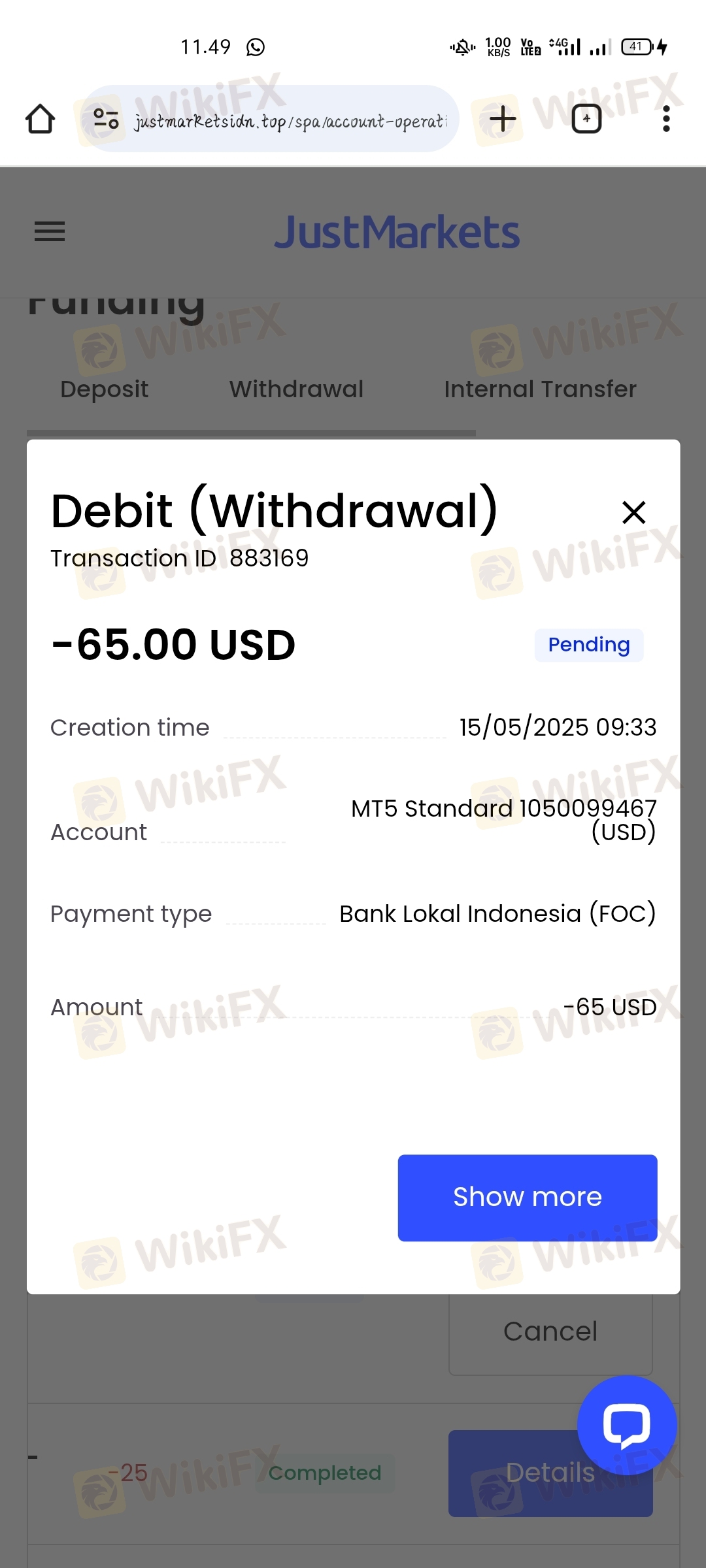706x1568 pixels.
Task: Close the Debit (Withdrawal) dialog
Action: (633, 512)
